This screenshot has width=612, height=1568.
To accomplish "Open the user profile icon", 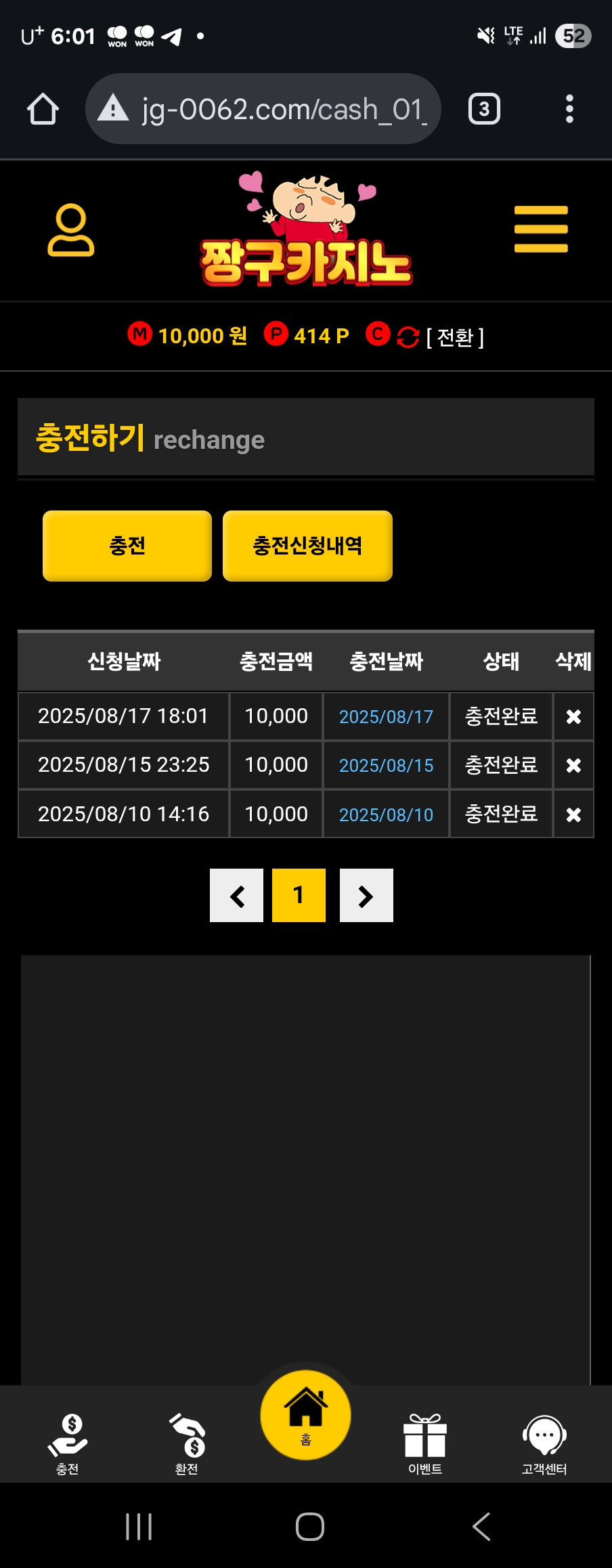I will [70, 230].
